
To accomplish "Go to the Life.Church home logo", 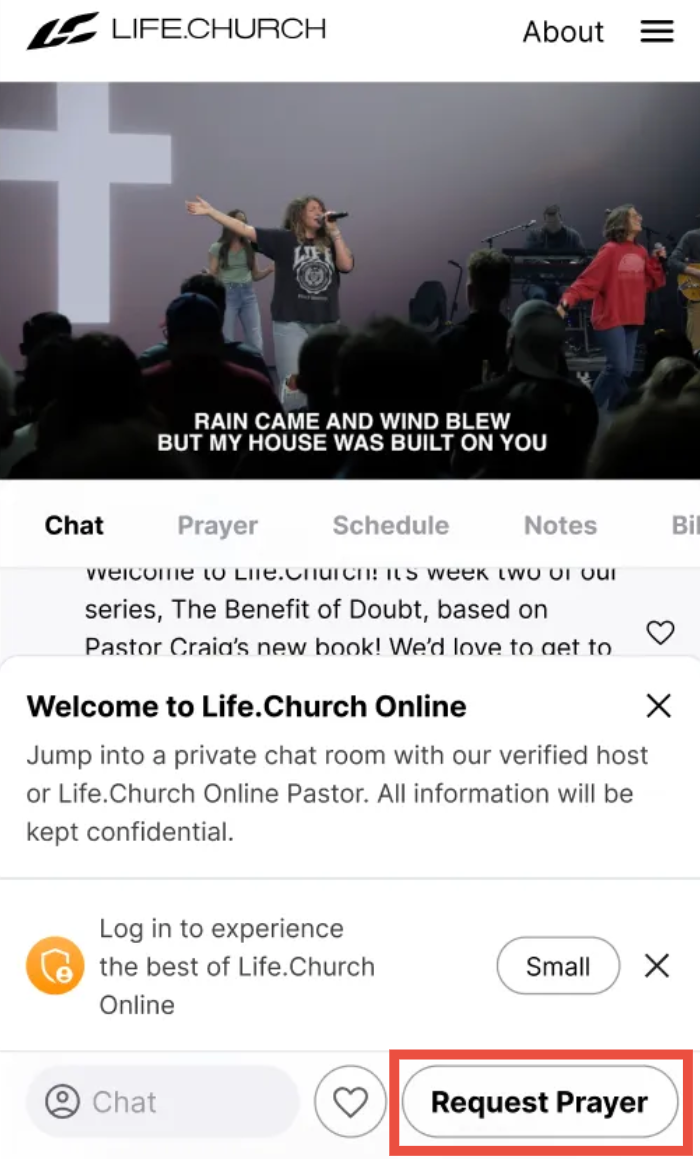I will 176,30.
